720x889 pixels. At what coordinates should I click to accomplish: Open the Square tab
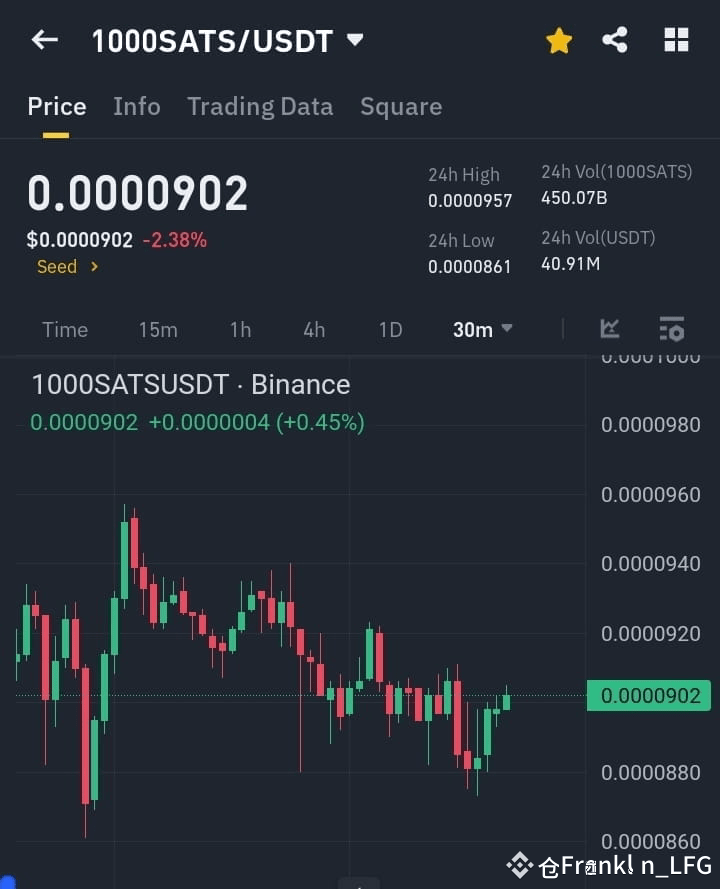point(400,106)
